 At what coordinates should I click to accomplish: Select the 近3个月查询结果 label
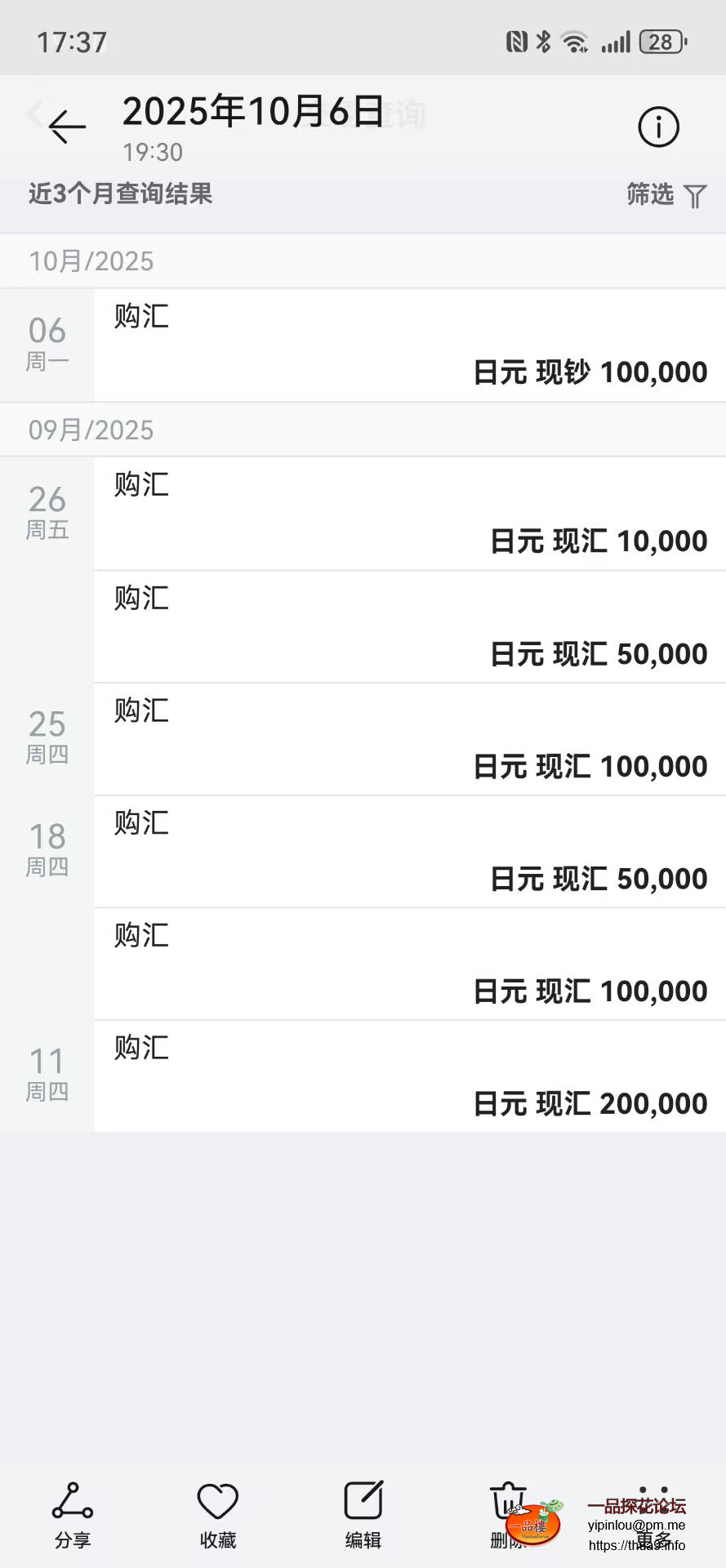(x=120, y=196)
